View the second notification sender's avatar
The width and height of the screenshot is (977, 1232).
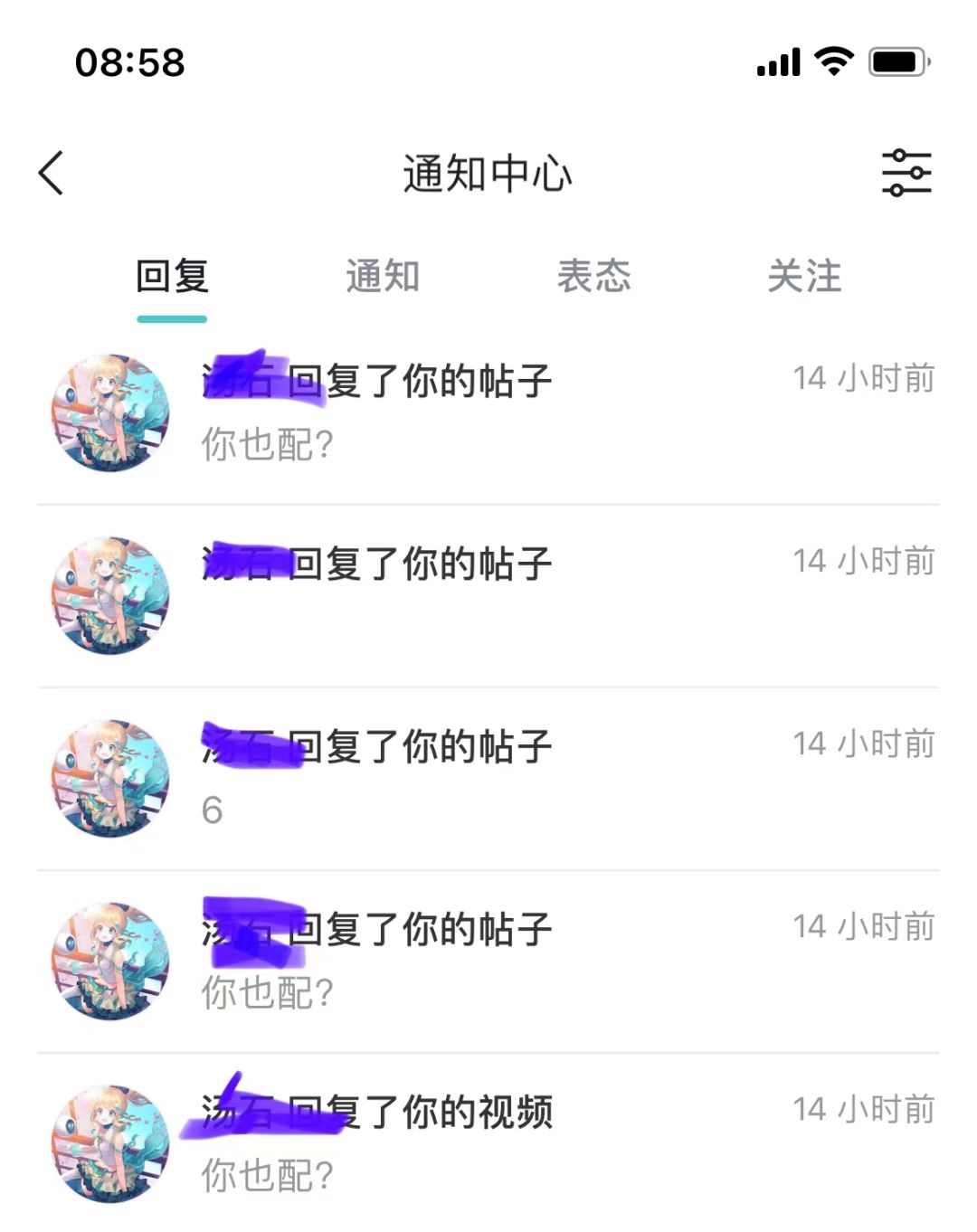point(110,592)
